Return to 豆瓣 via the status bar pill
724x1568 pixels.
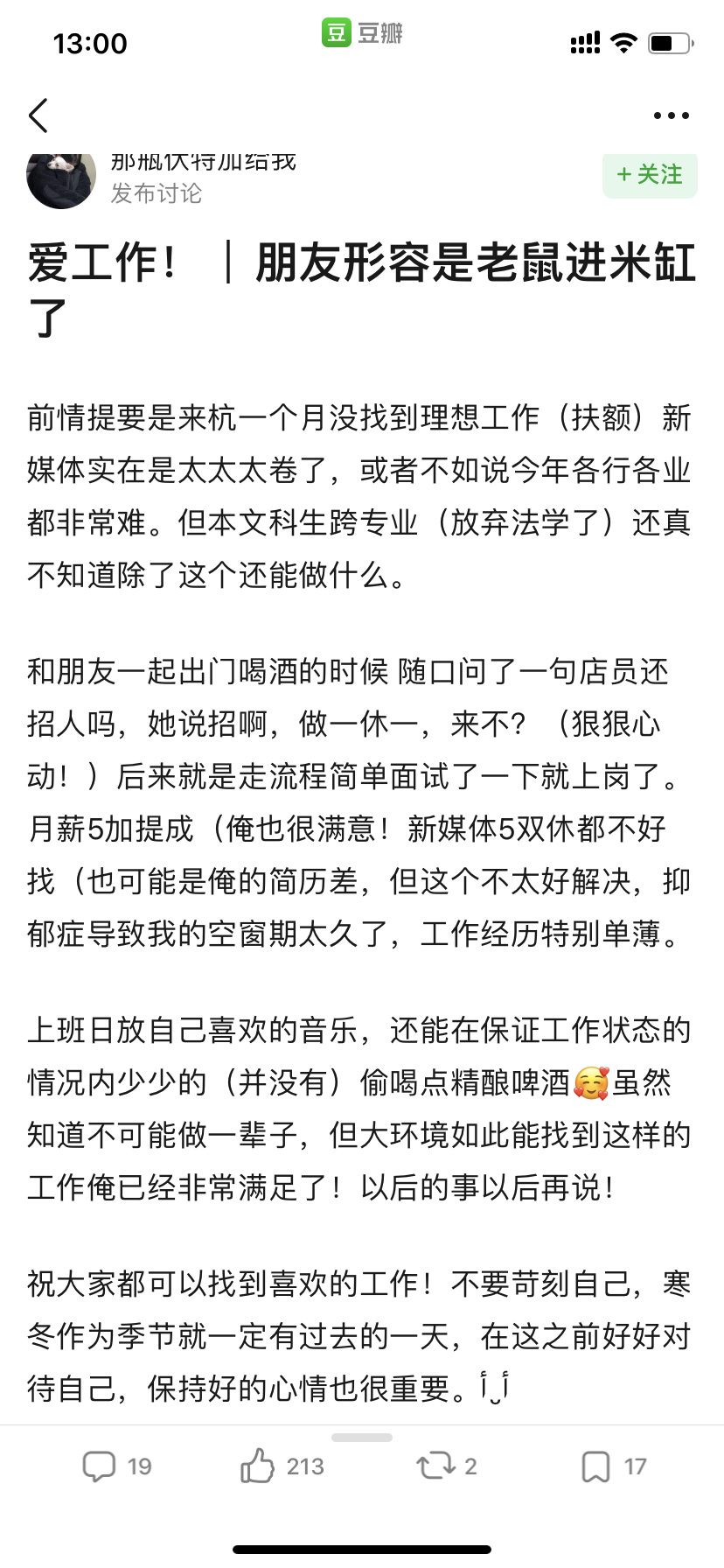point(362,33)
